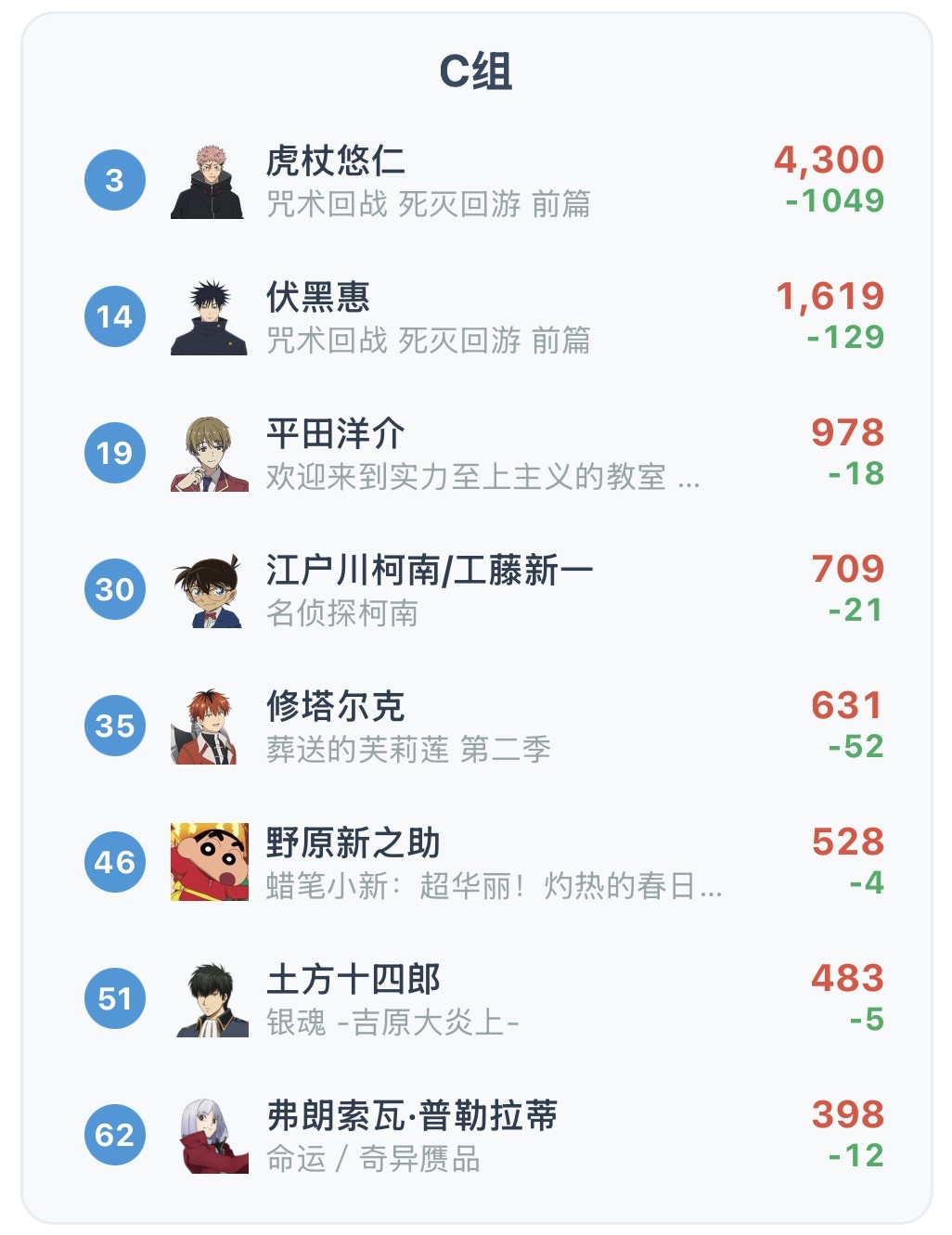
Task: View the 弗朗索瓦·普勒拉蒂 entry
Action: click(476, 1135)
